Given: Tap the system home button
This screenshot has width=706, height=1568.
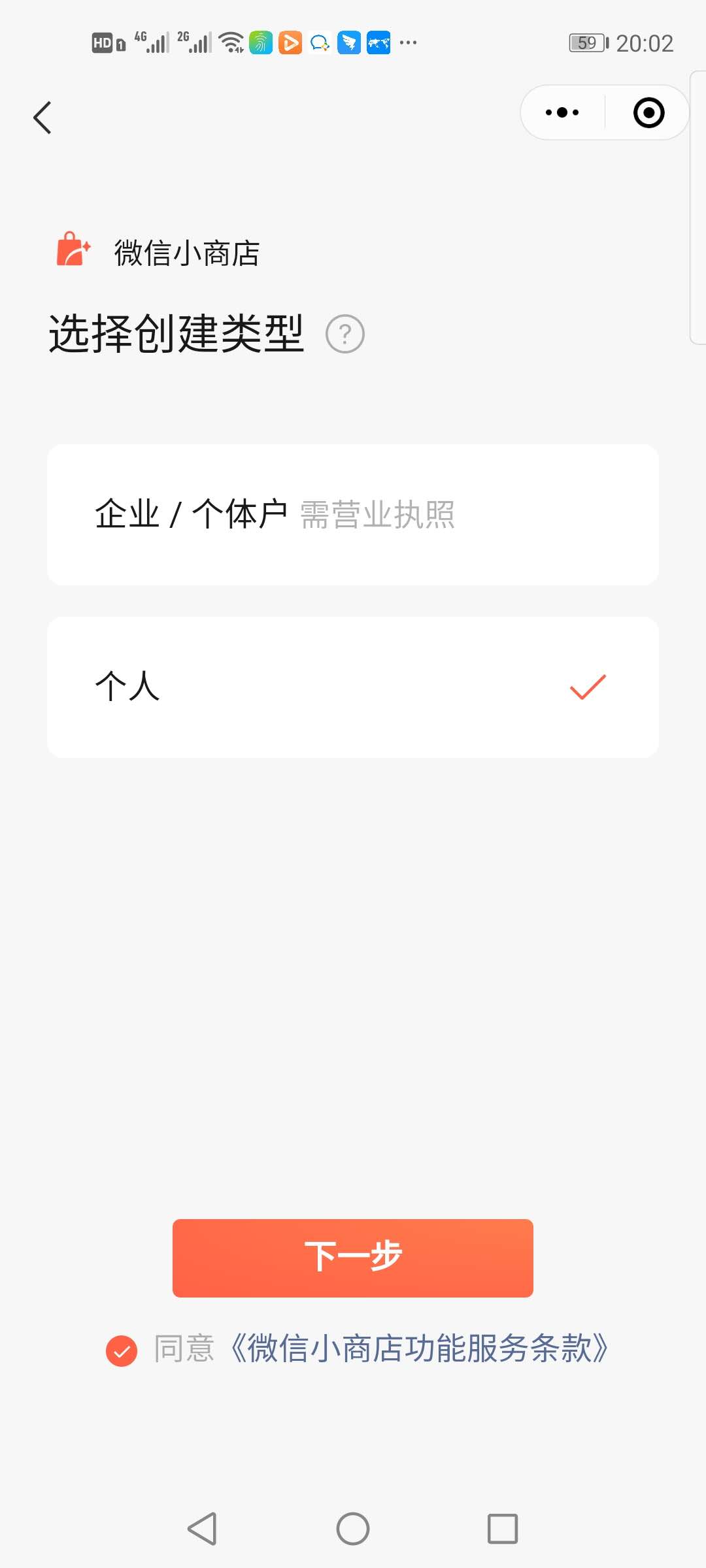Looking at the screenshot, I should coord(353,1529).
